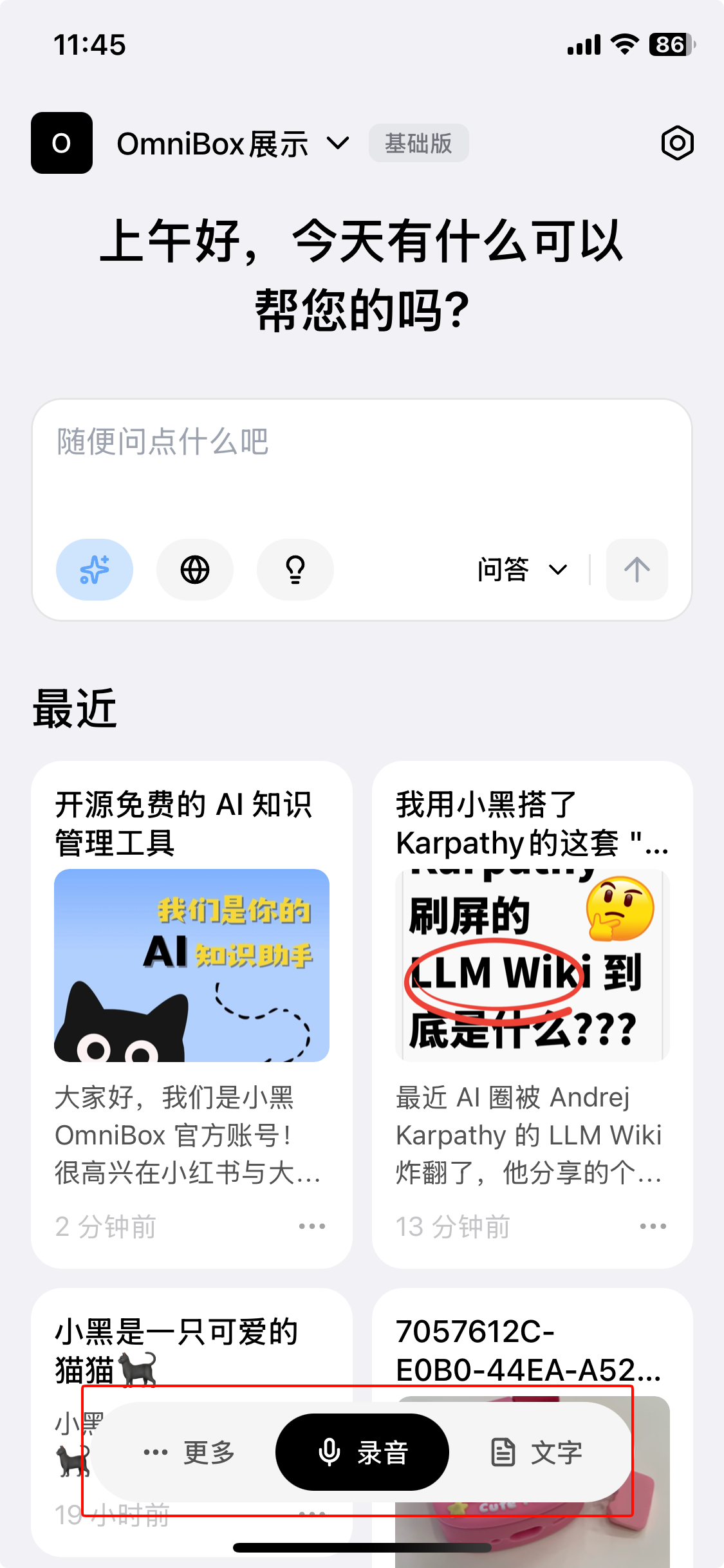The width and height of the screenshot is (724, 1568).
Task: Open the 开源免费的 AI 知识管理工具 card
Action: (x=191, y=966)
